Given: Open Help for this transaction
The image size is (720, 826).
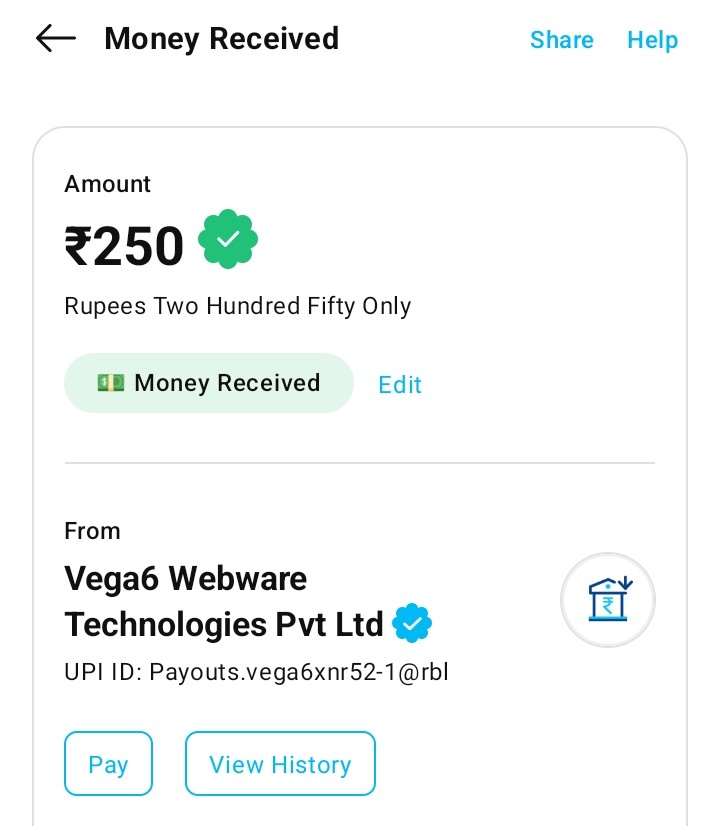Looking at the screenshot, I should (652, 40).
